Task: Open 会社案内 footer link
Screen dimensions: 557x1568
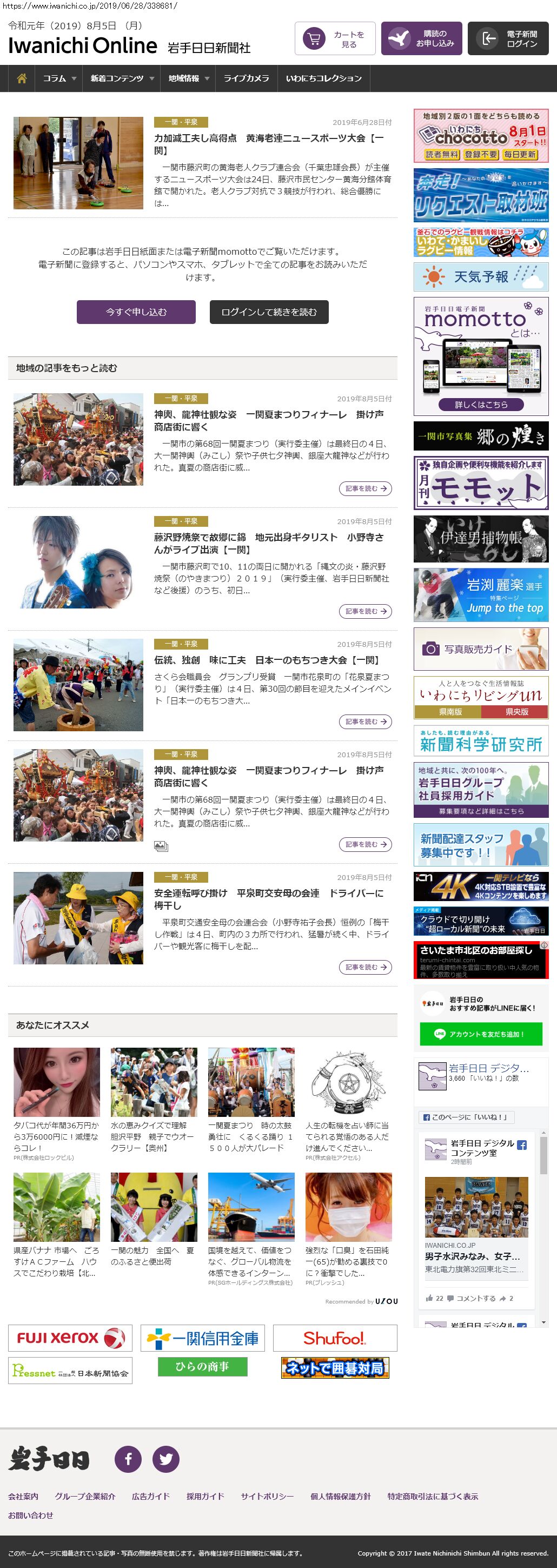Action: tap(23, 1496)
